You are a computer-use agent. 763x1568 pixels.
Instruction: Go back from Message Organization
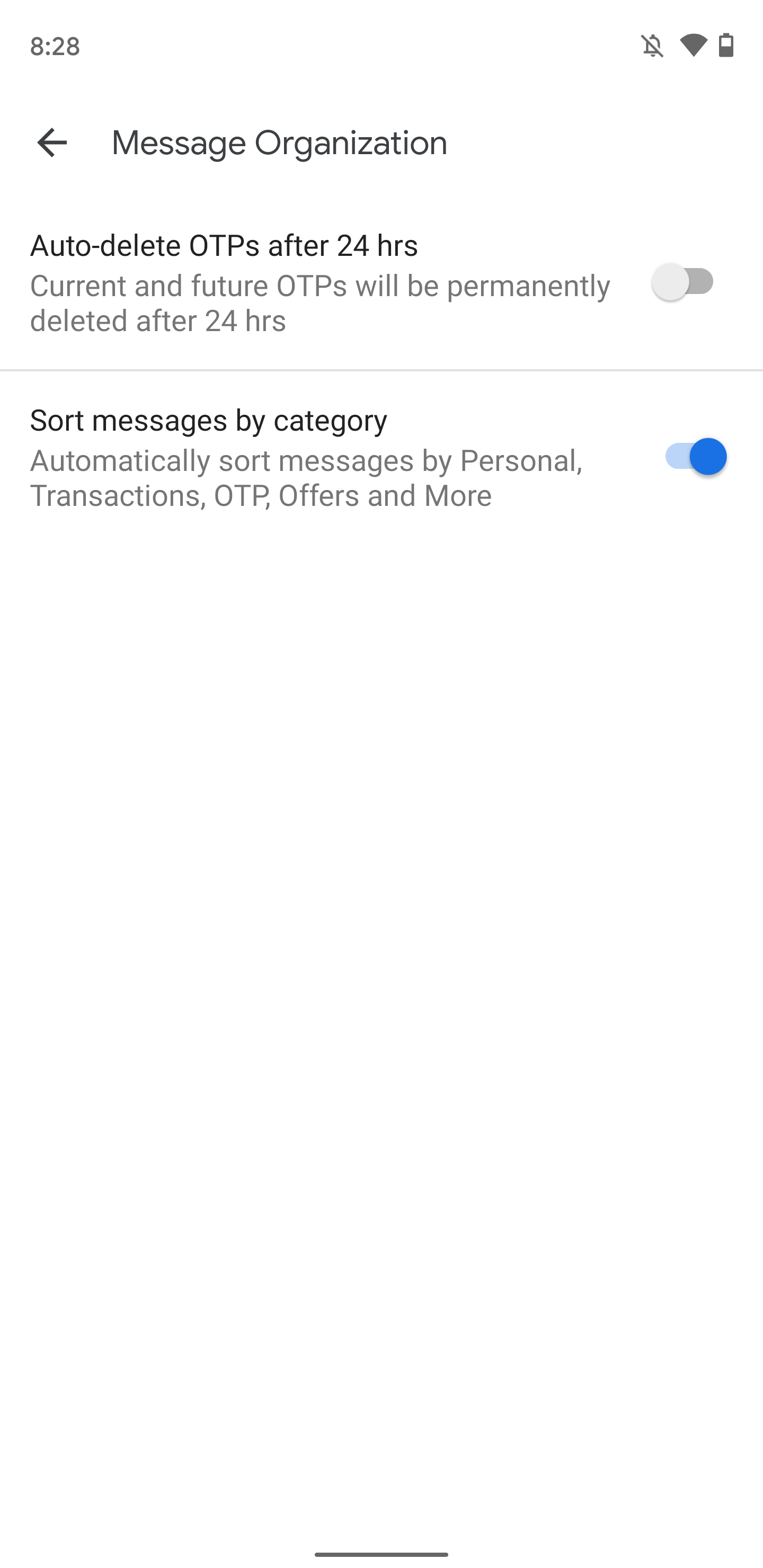tap(52, 143)
